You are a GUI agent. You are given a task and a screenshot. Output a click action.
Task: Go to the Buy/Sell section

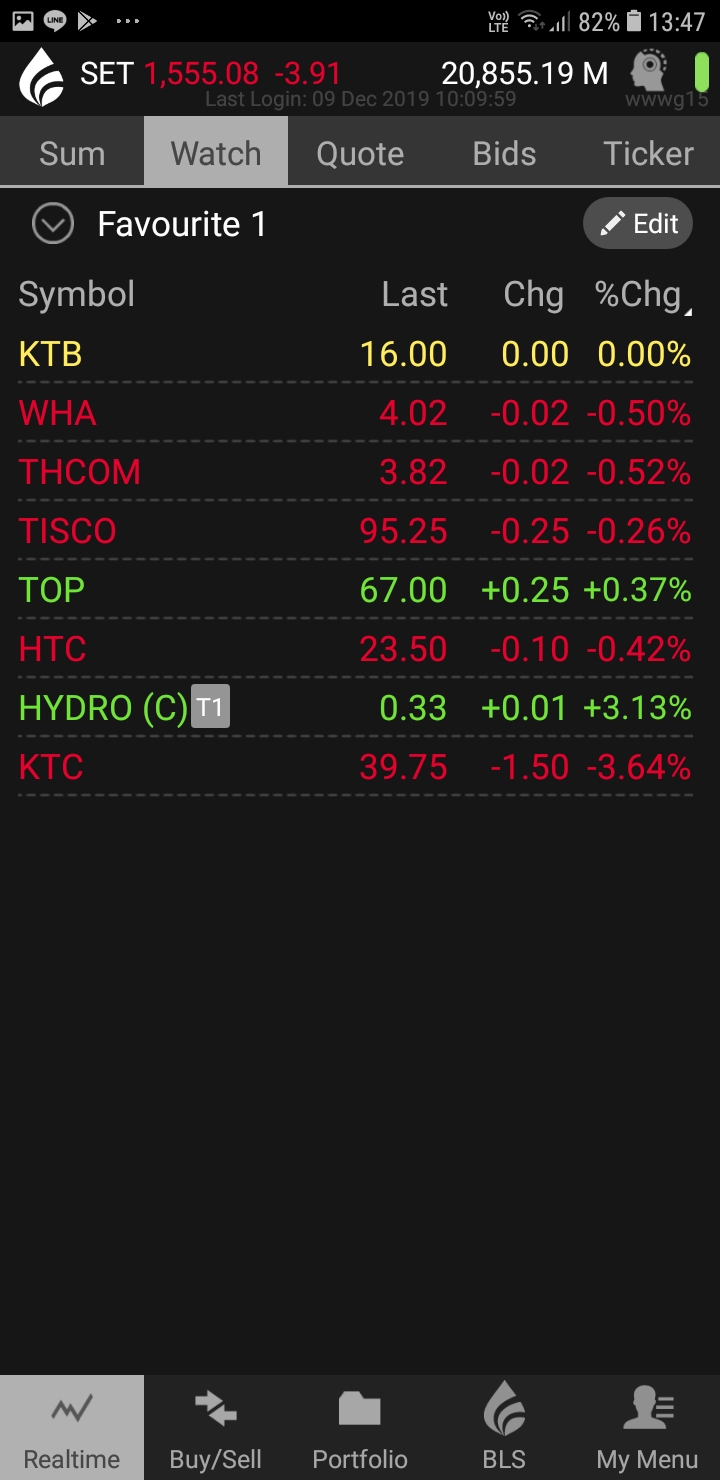pyautogui.click(x=216, y=1427)
